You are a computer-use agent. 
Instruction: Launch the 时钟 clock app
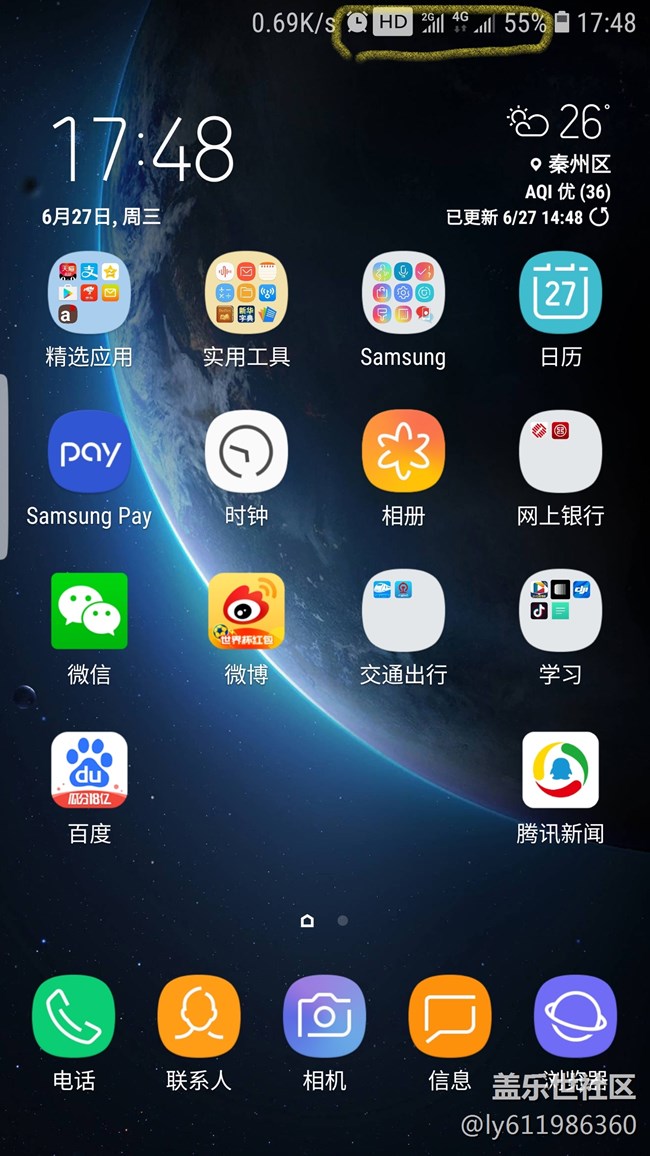click(x=246, y=451)
